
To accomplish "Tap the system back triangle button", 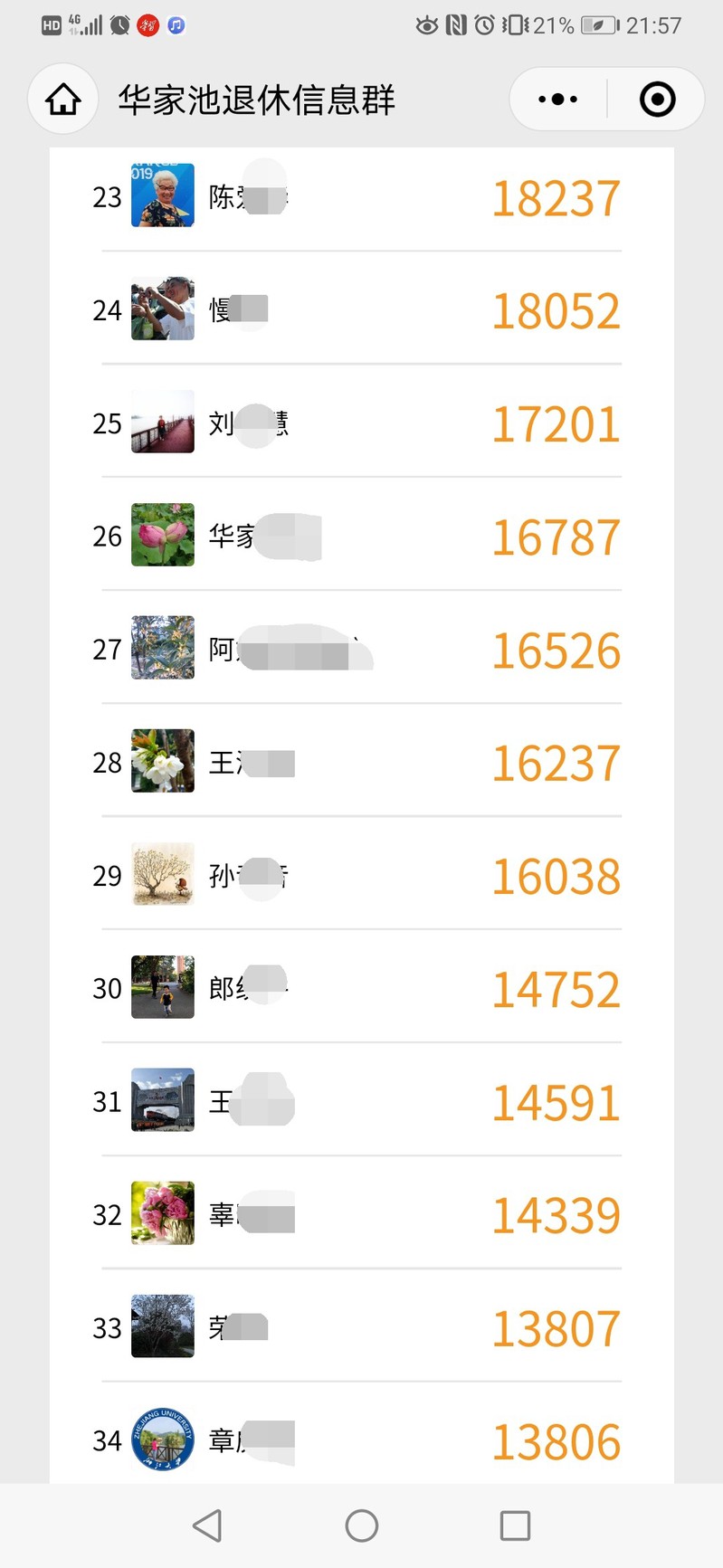I will [x=208, y=1525].
